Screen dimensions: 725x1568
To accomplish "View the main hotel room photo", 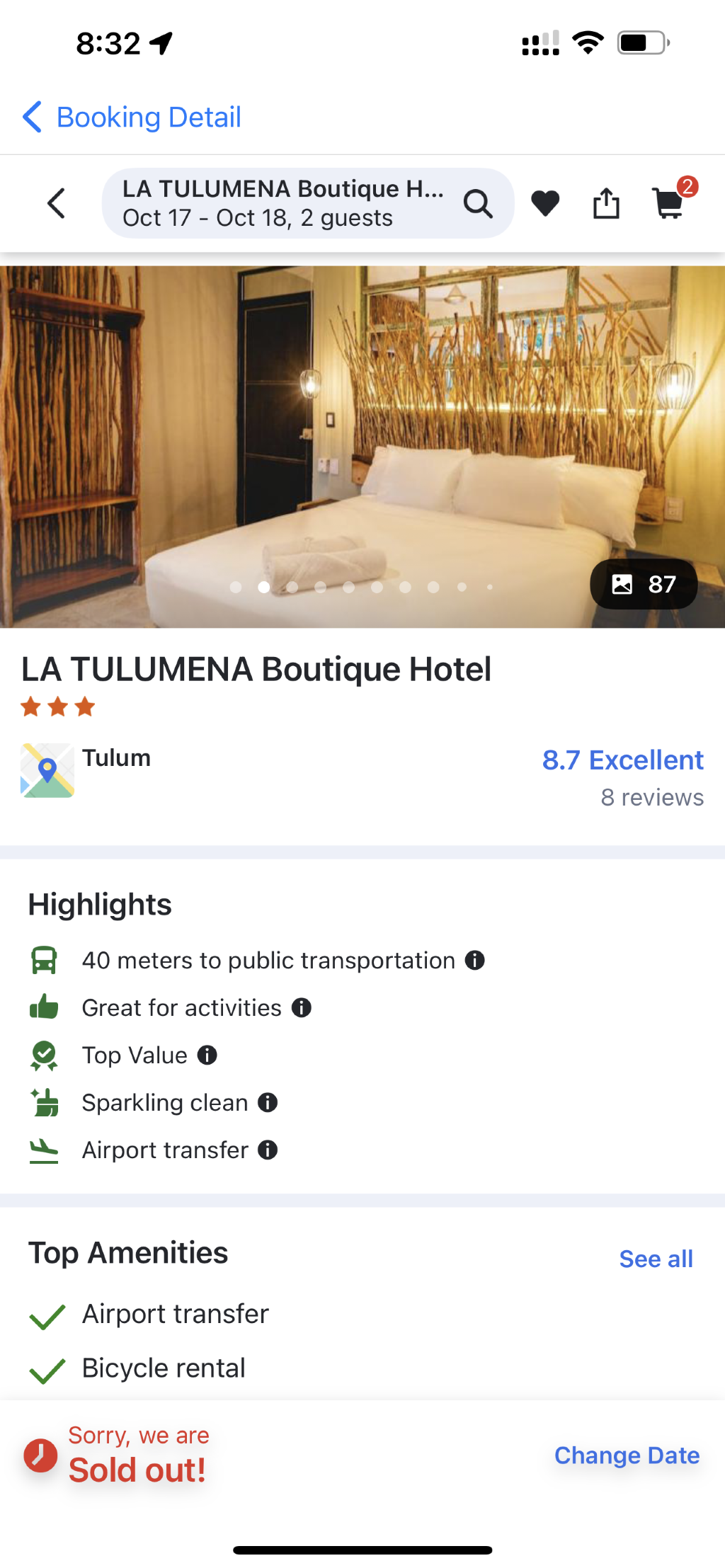I will tap(362, 447).
